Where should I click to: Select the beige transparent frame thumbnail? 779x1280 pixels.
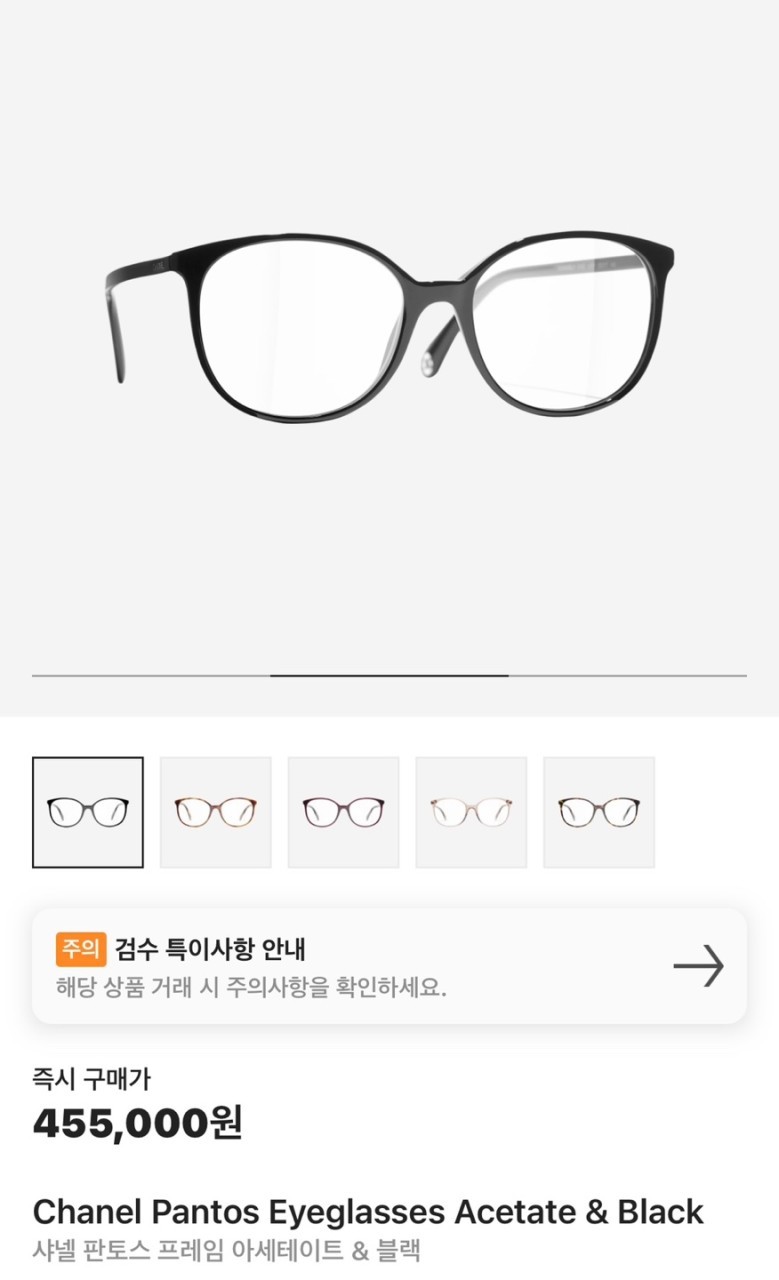pyautogui.click(x=471, y=812)
